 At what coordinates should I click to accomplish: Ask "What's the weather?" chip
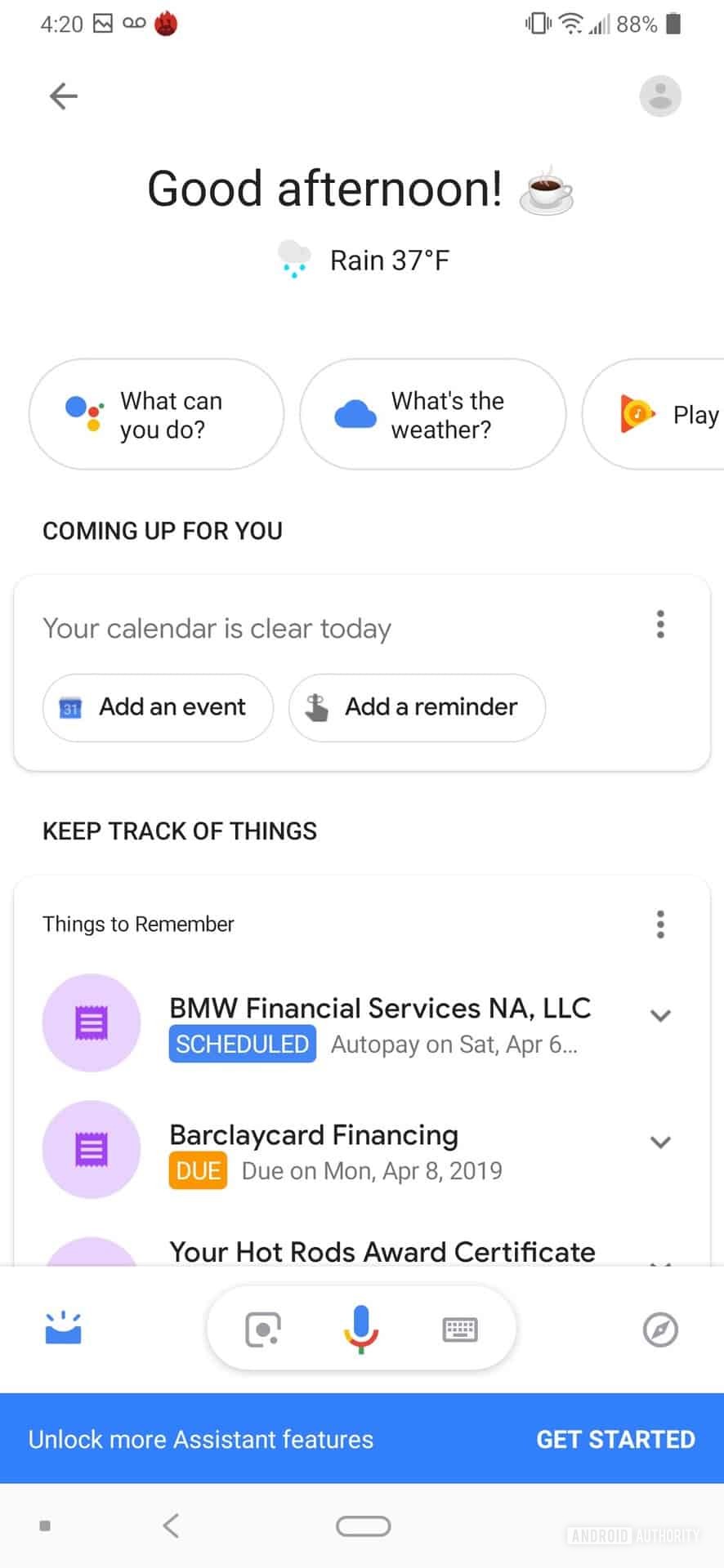pos(432,415)
